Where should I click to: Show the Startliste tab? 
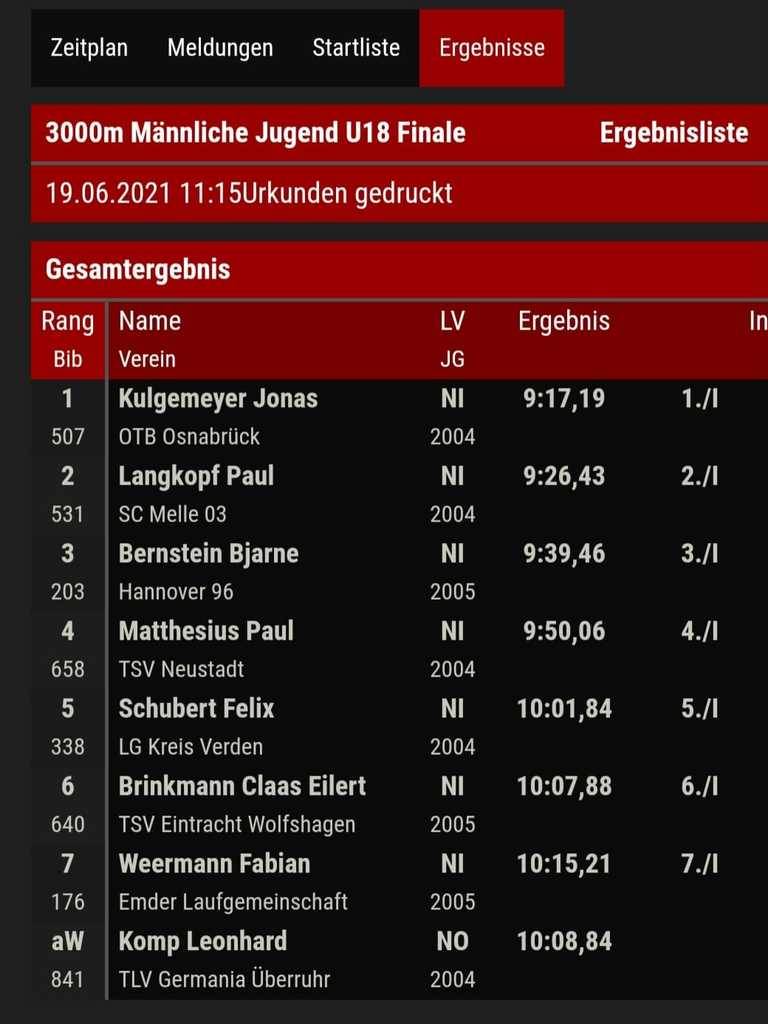point(356,48)
